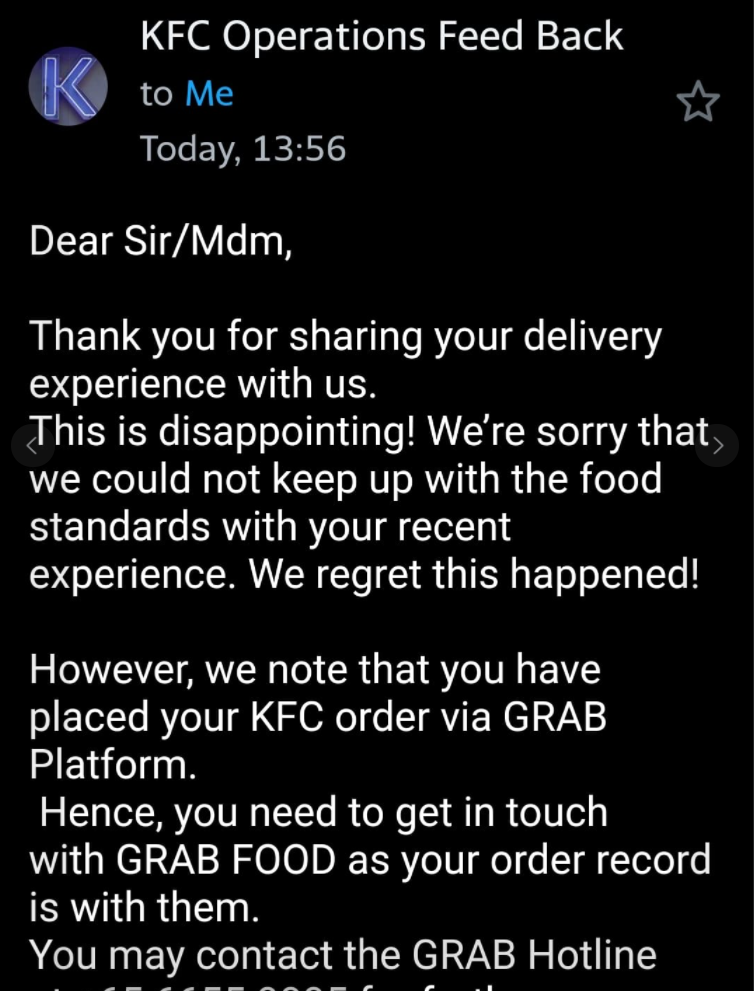Open the KFC Operations sender avatar

(68, 88)
